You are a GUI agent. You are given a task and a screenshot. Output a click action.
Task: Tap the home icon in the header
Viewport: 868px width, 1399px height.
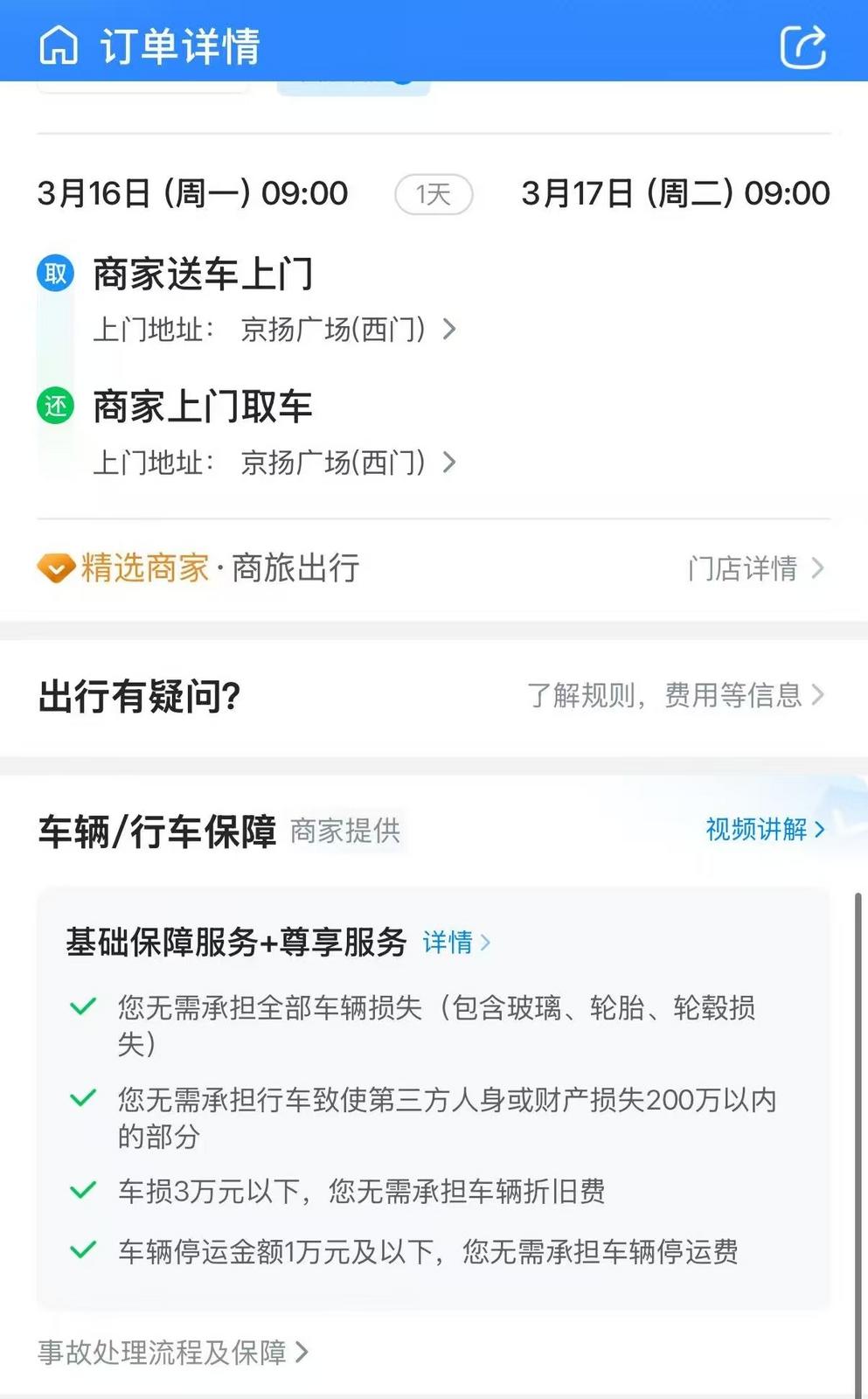point(59,45)
